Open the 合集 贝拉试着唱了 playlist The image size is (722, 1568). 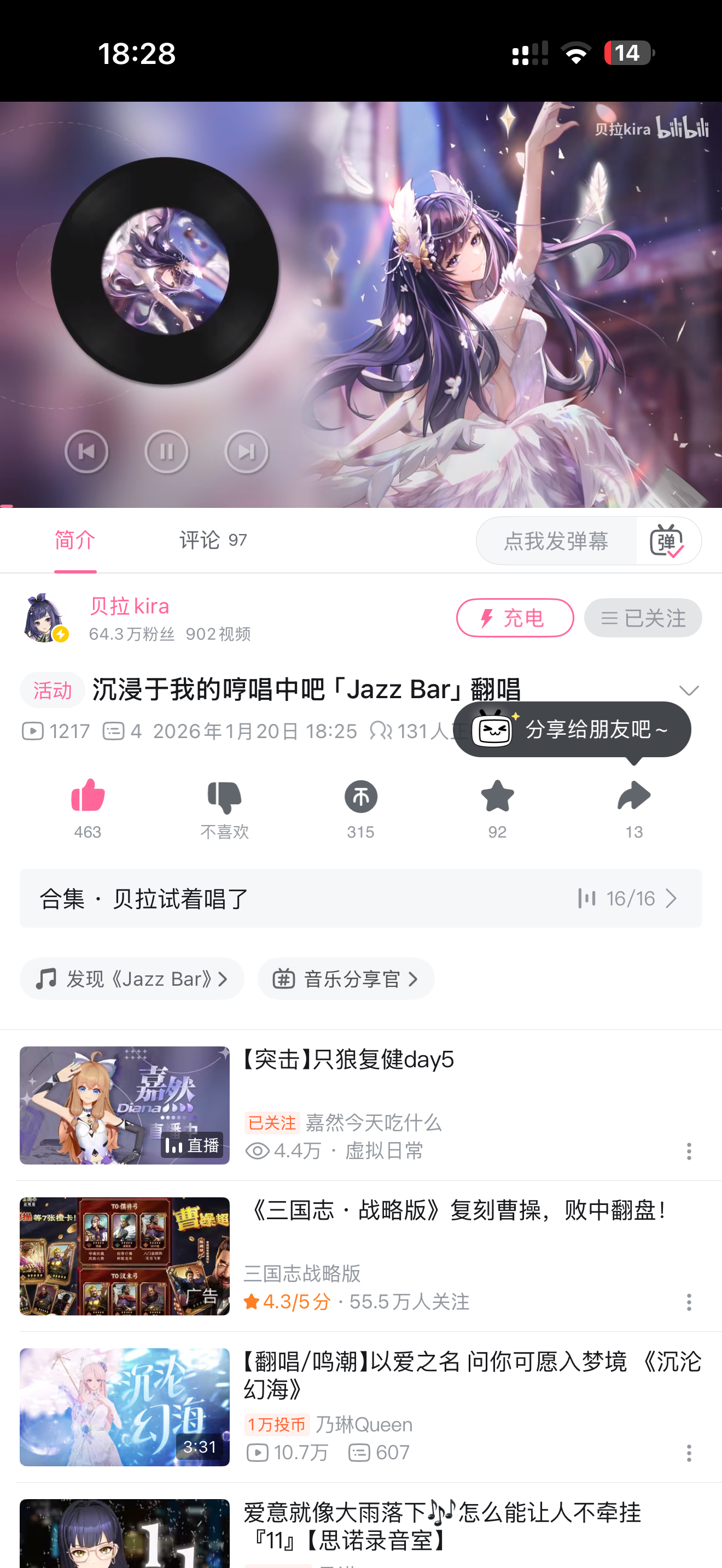pyautogui.click(x=361, y=898)
